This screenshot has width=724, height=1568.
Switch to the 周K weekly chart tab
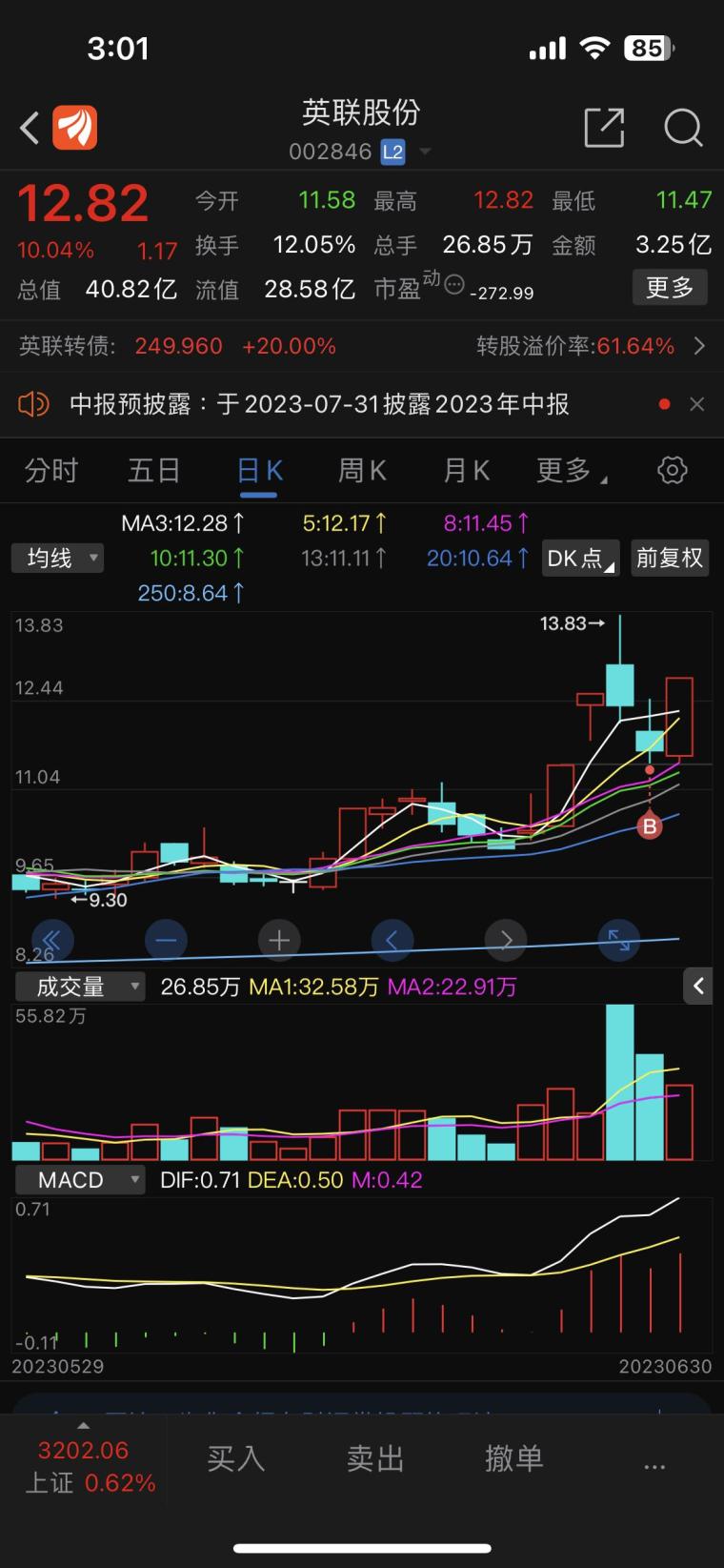click(361, 470)
